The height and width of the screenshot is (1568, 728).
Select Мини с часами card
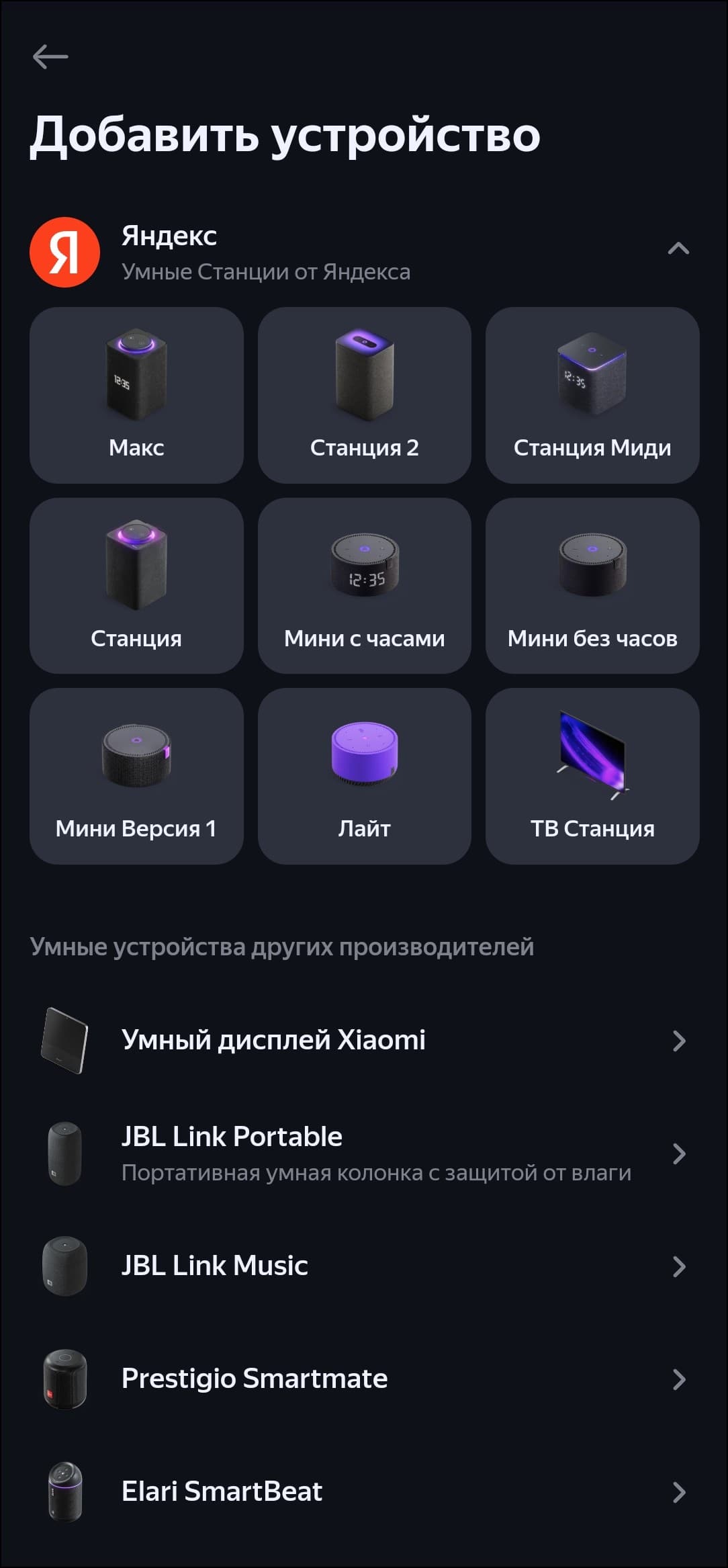(364, 586)
